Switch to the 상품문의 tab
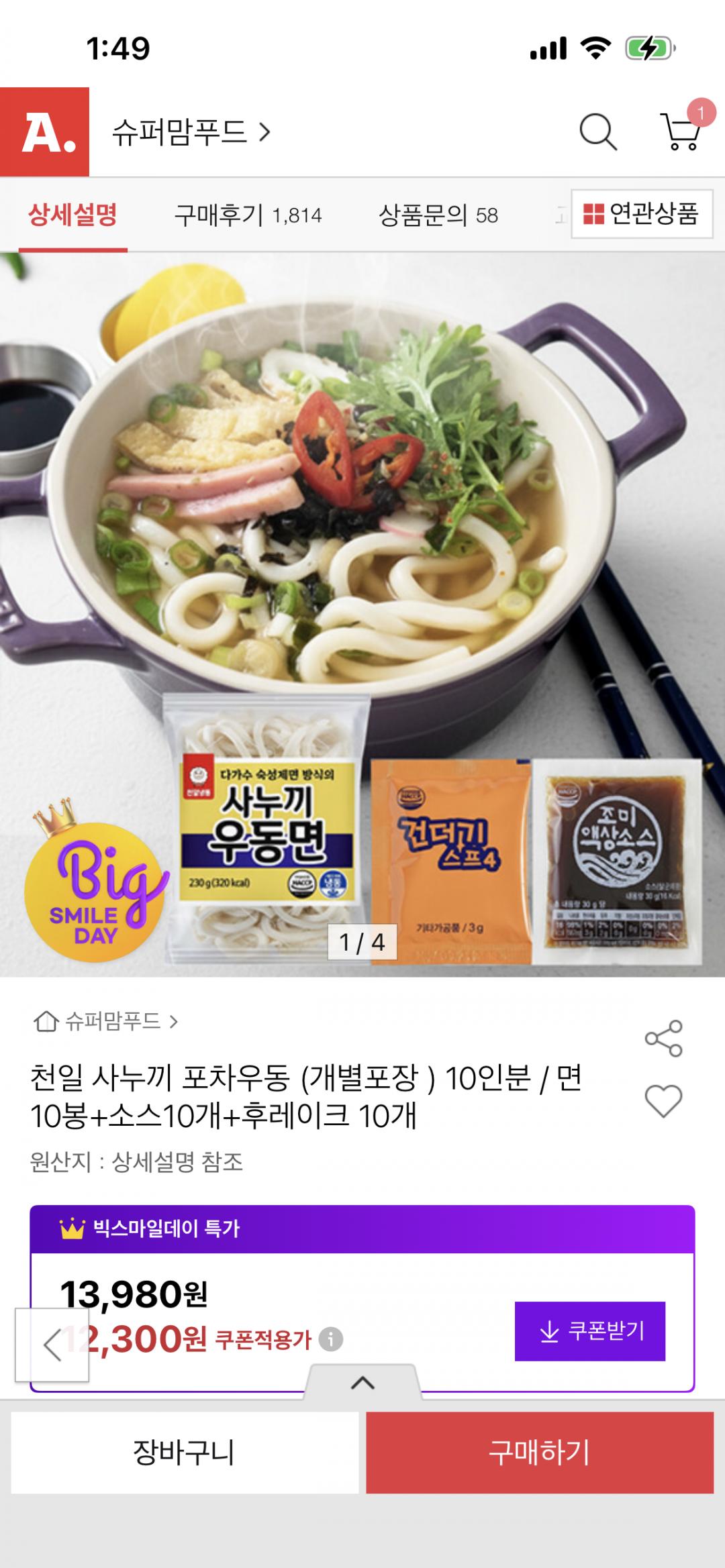The image size is (725, 1568). (438, 215)
